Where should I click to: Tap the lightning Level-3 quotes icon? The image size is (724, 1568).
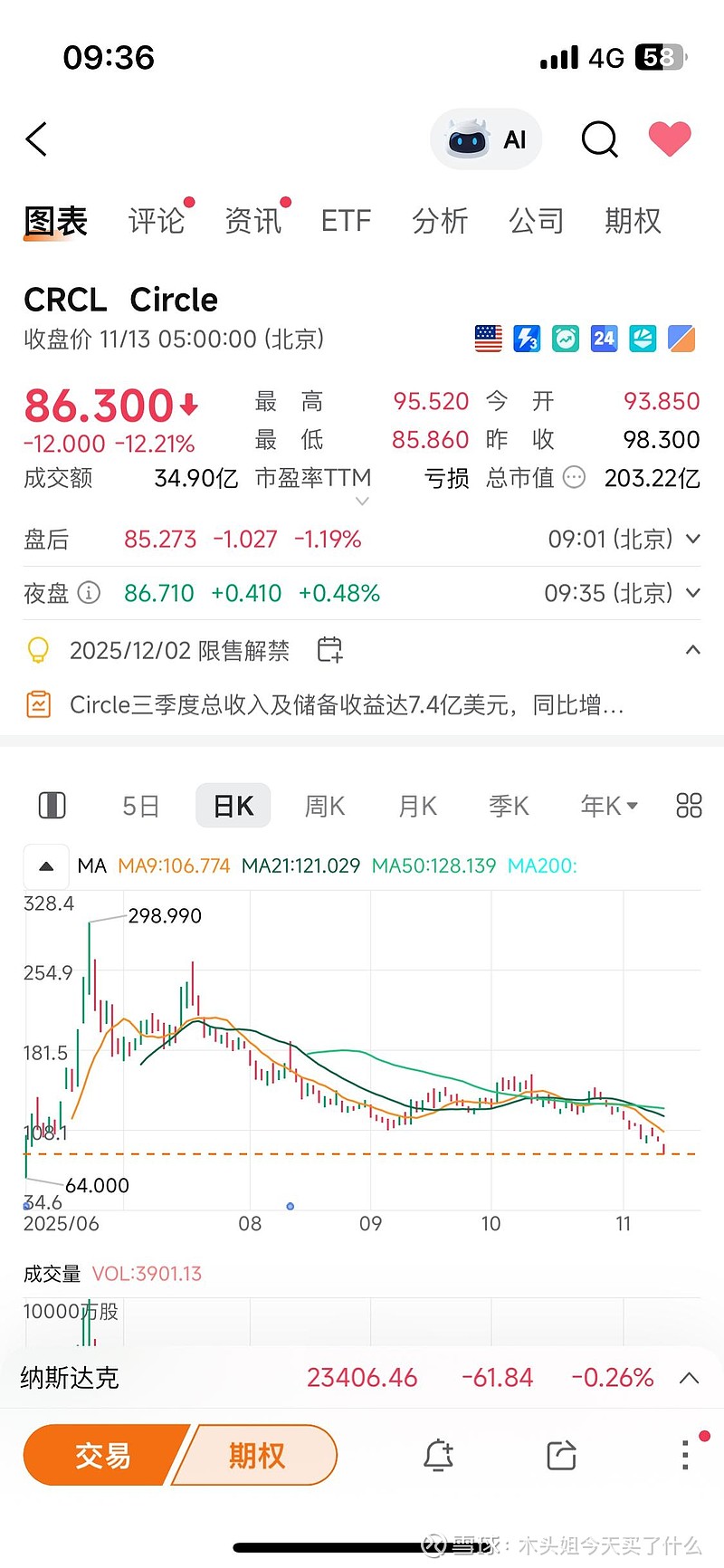526,338
